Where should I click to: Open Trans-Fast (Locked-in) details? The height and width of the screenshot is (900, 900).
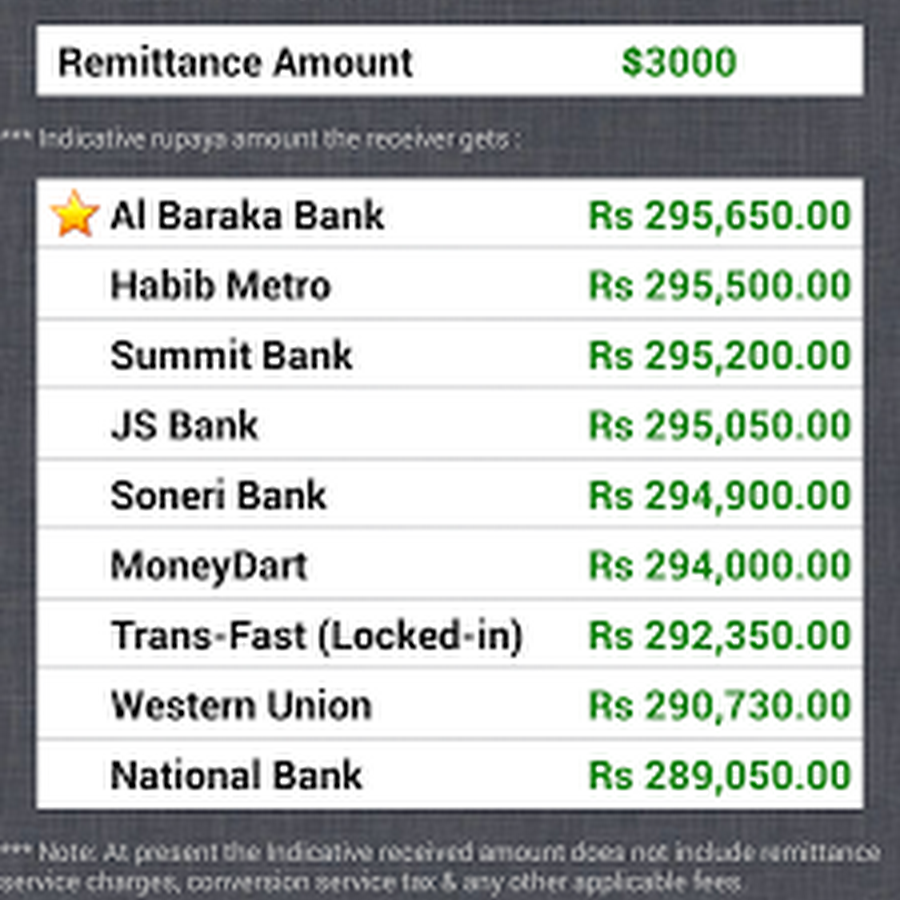pos(449,636)
